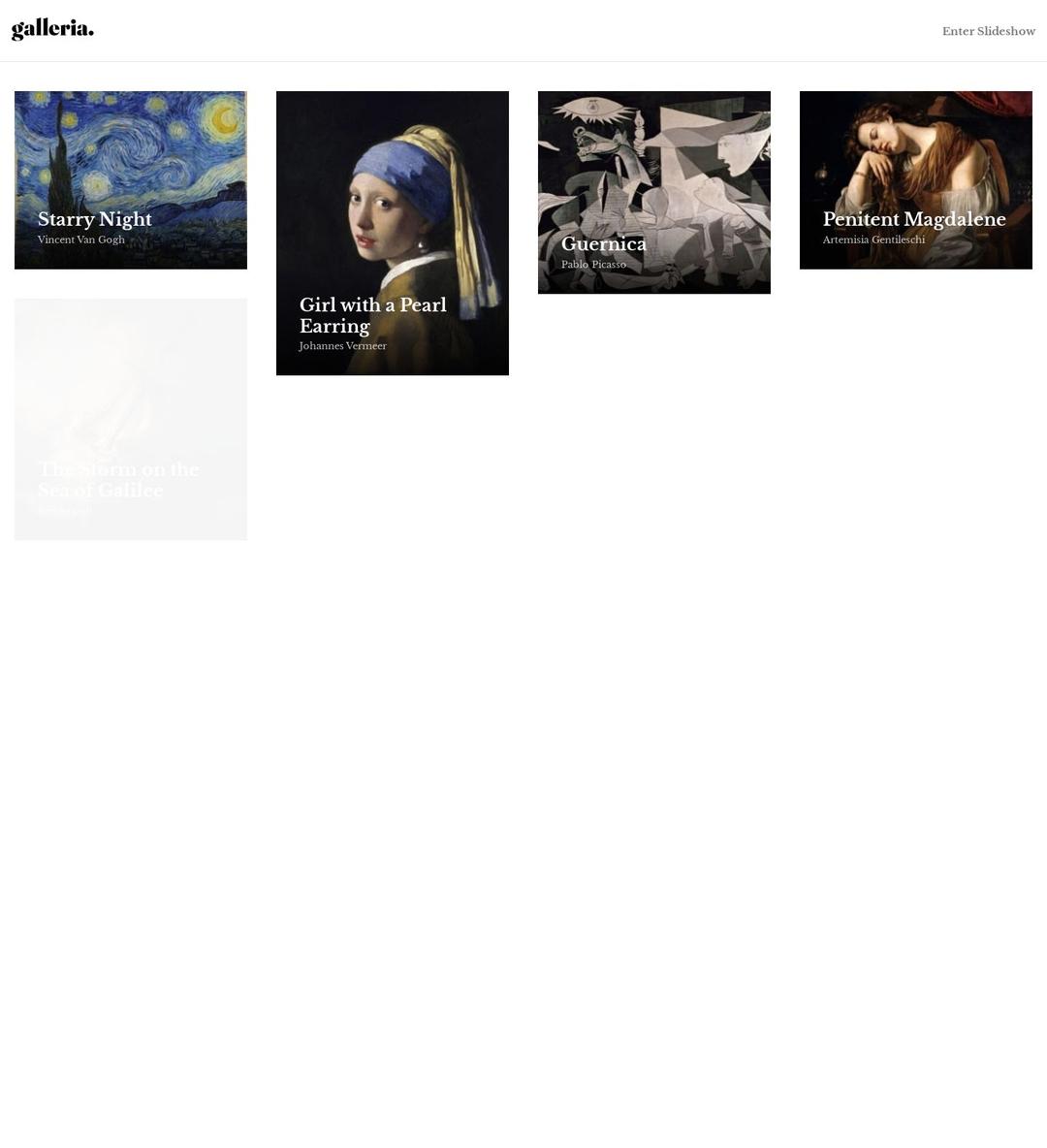Go to the galleria home logo

(52, 30)
